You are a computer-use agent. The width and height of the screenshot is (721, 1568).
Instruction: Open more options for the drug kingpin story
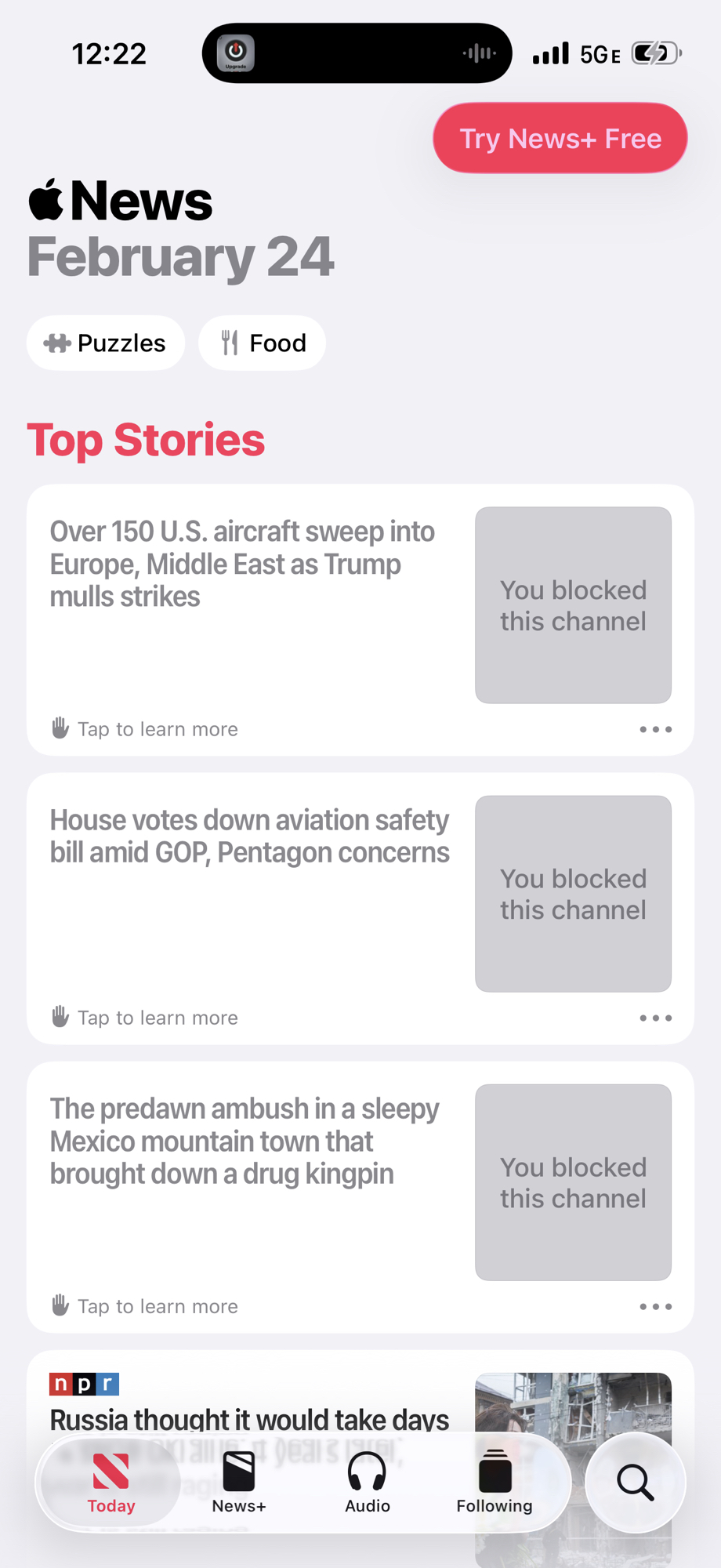655,1306
